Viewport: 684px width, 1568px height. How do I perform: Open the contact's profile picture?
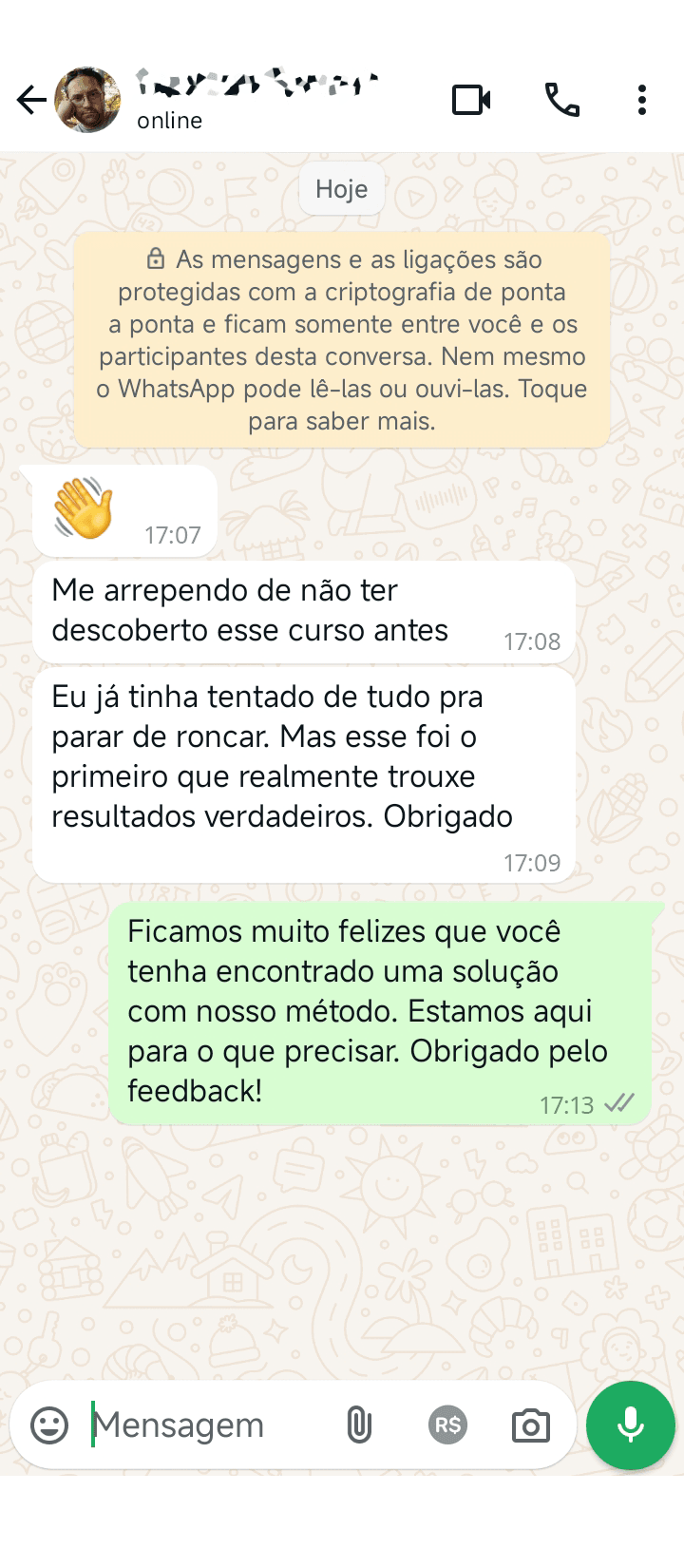pos(87,100)
